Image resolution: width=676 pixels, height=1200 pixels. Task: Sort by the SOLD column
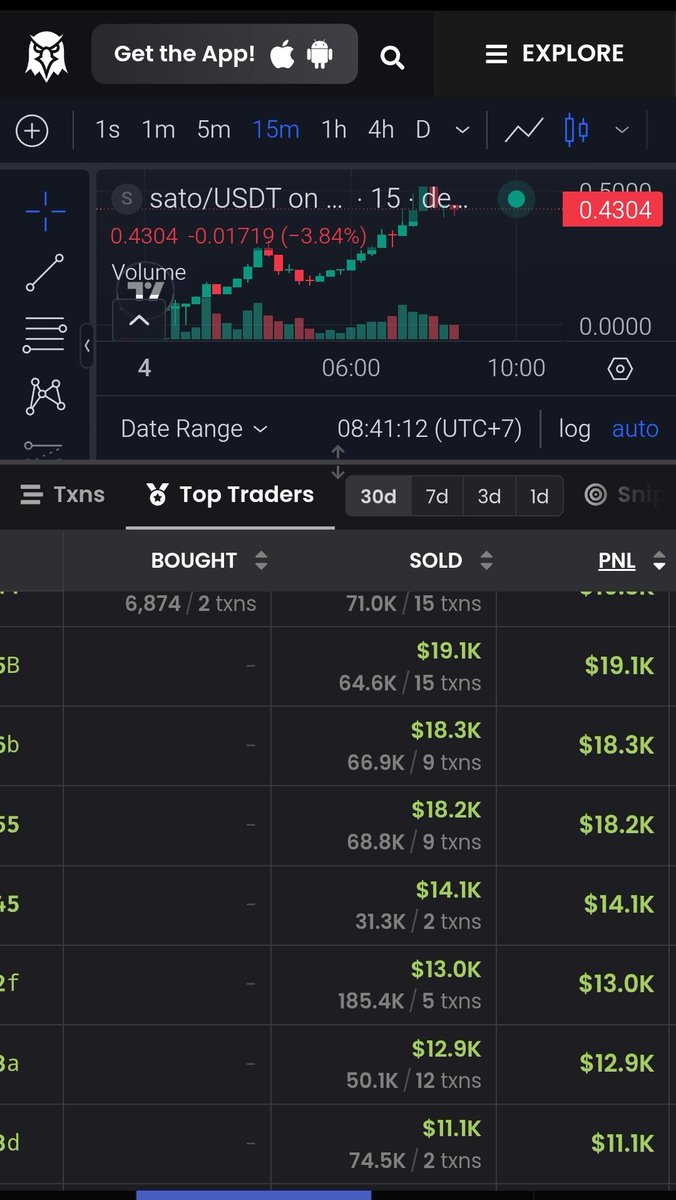pyautogui.click(x=450, y=560)
